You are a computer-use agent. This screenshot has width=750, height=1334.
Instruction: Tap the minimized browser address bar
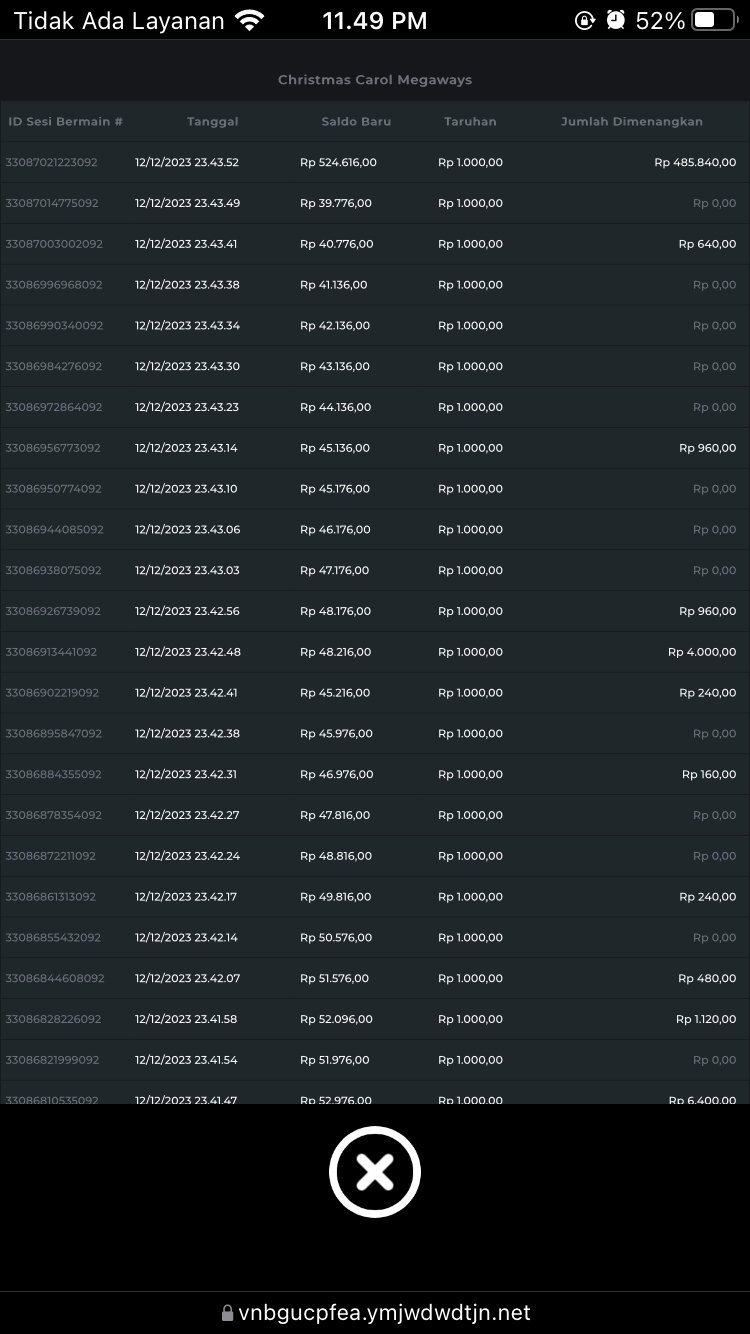[x=375, y=1312]
